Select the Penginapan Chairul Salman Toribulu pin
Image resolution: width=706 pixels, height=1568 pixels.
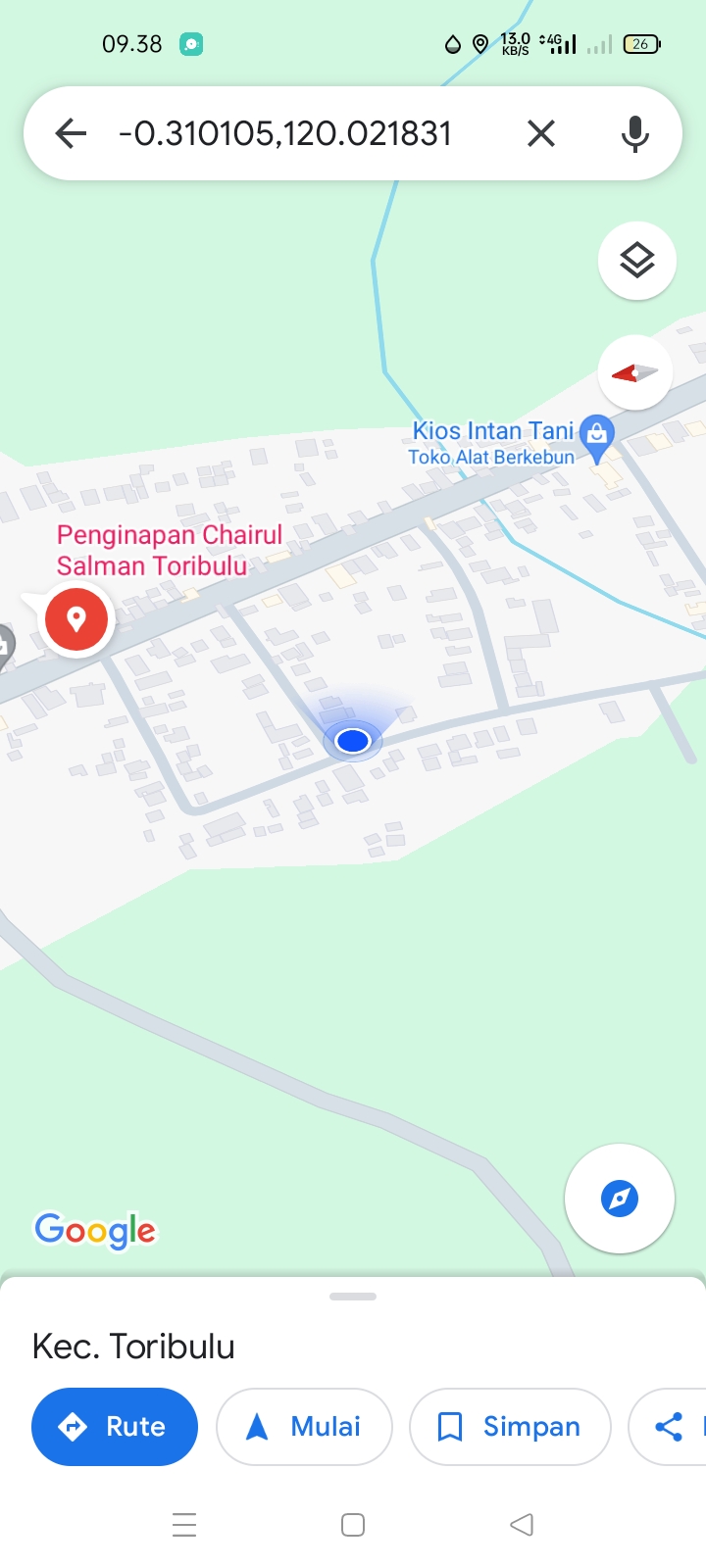(x=76, y=618)
